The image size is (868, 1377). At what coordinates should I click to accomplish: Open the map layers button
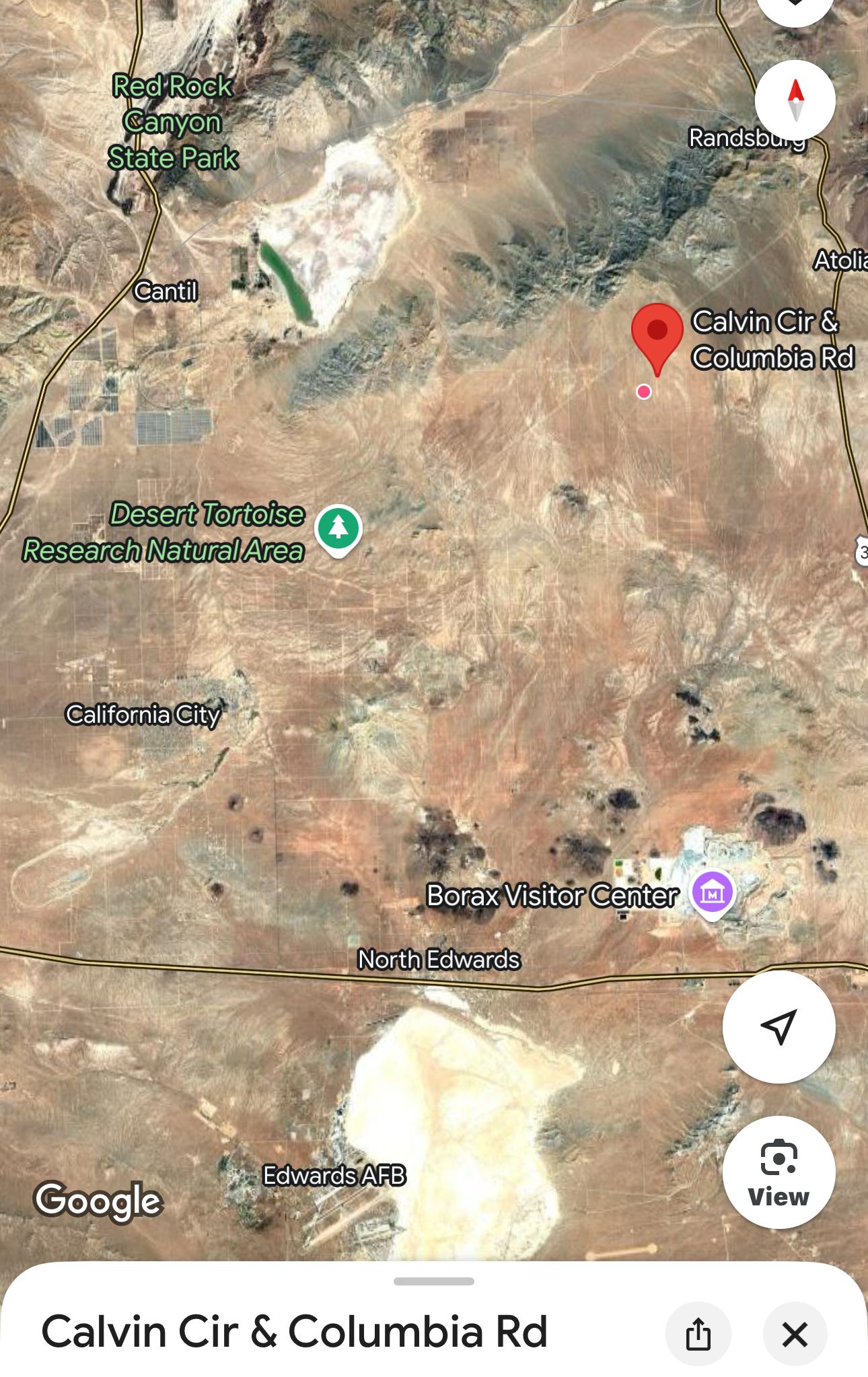[x=795, y=7]
